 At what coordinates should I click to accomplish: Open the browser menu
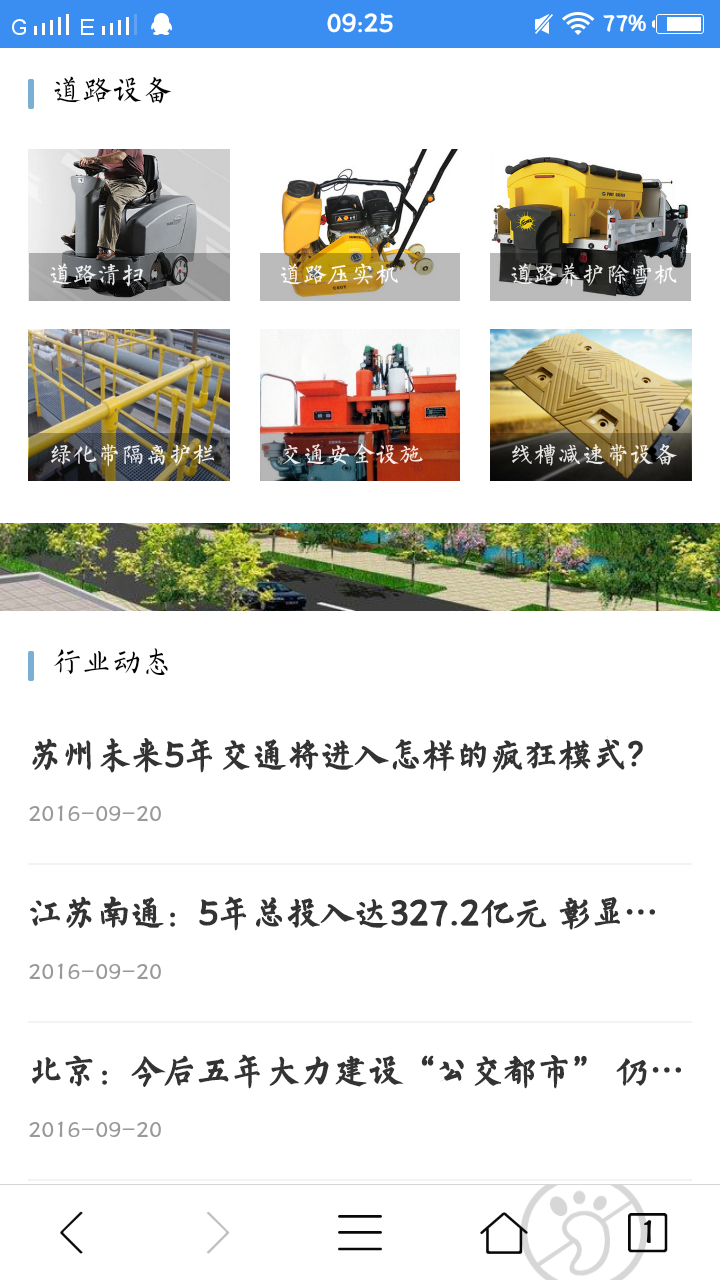[360, 1233]
